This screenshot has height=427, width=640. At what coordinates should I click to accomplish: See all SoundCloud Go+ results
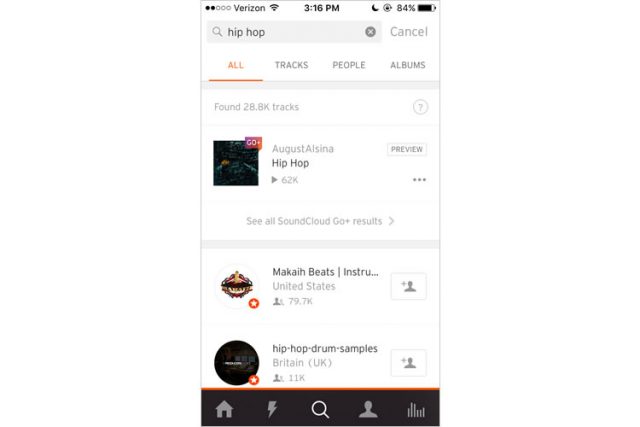pyautogui.click(x=320, y=221)
